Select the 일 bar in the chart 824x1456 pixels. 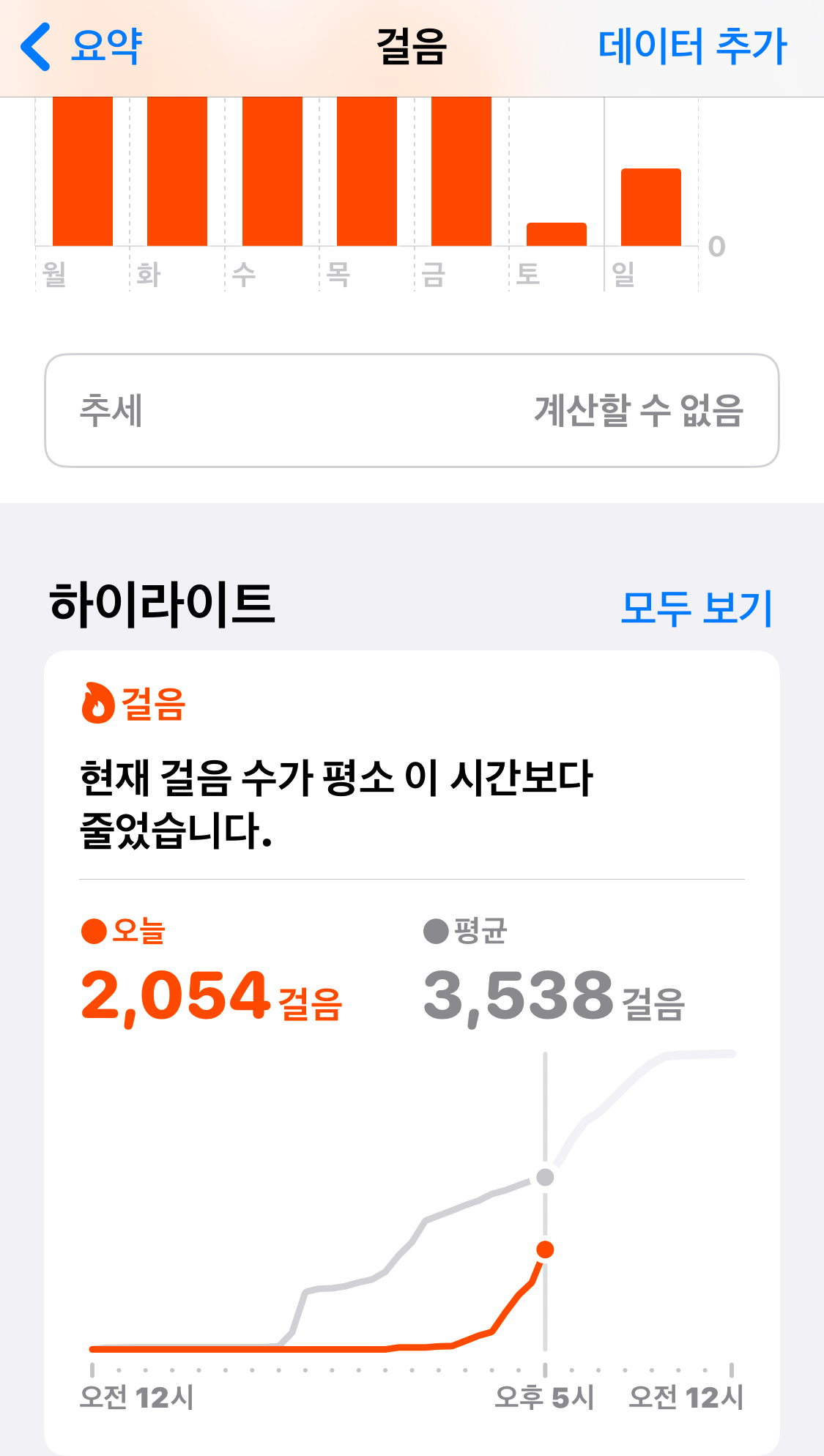pyautogui.click(x=650, y=207)
